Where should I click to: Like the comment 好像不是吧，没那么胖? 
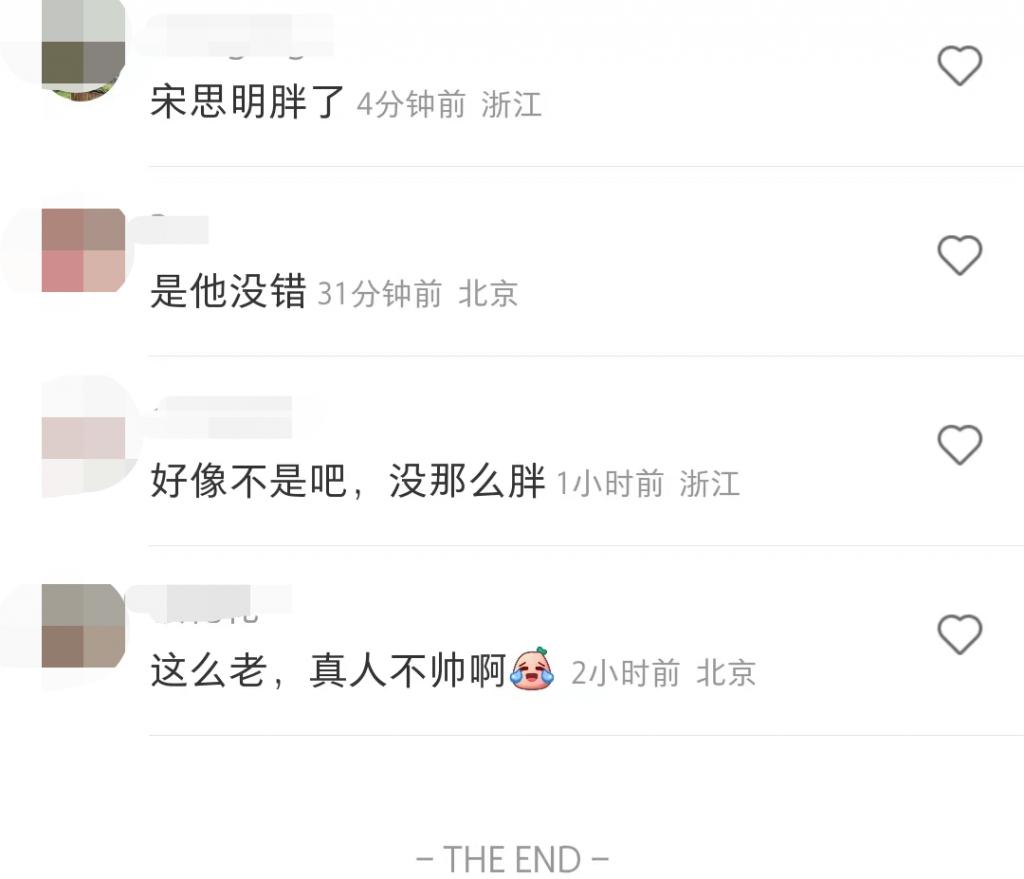pos(959,445)
